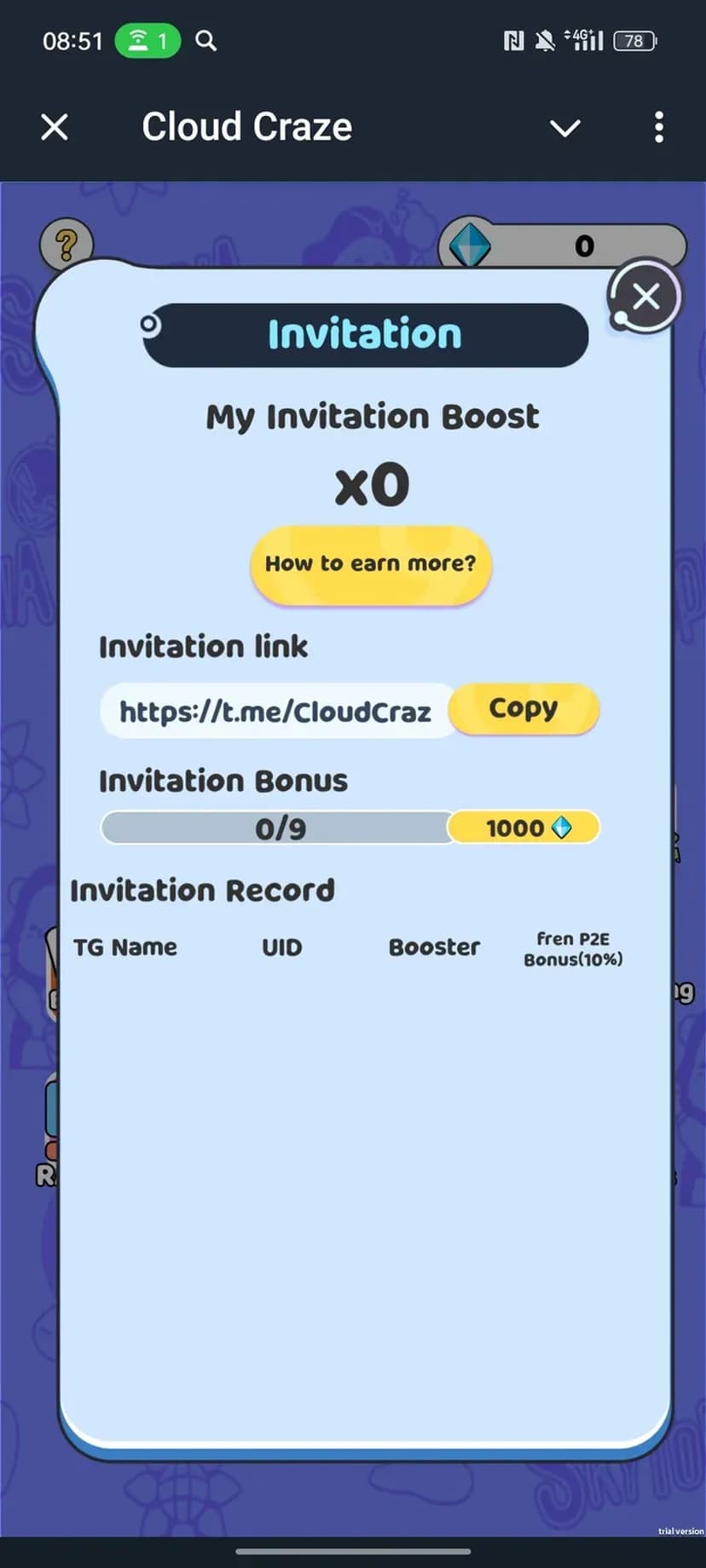Collapse Cloud Craze with the down chevron
Image resolution: width=706 pixels, height=1568 pixels.
click(564, 129)
